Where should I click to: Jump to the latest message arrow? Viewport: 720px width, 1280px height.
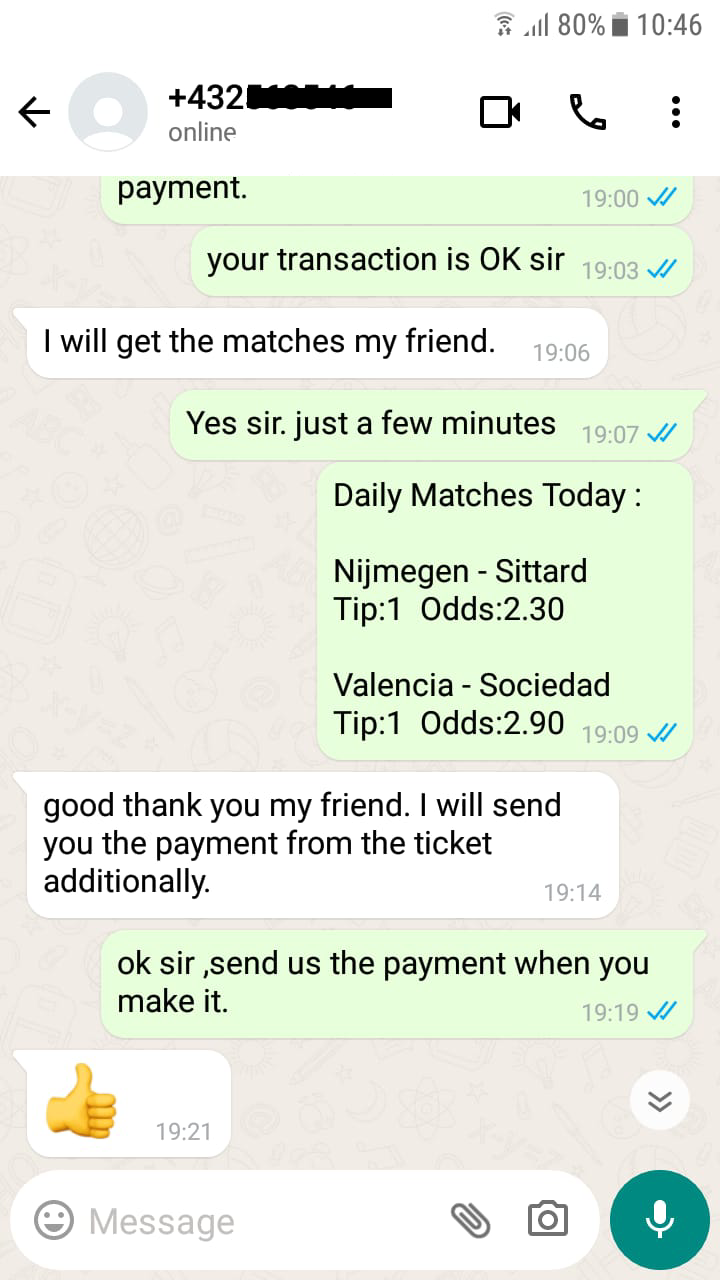(x=660, y=1101)
